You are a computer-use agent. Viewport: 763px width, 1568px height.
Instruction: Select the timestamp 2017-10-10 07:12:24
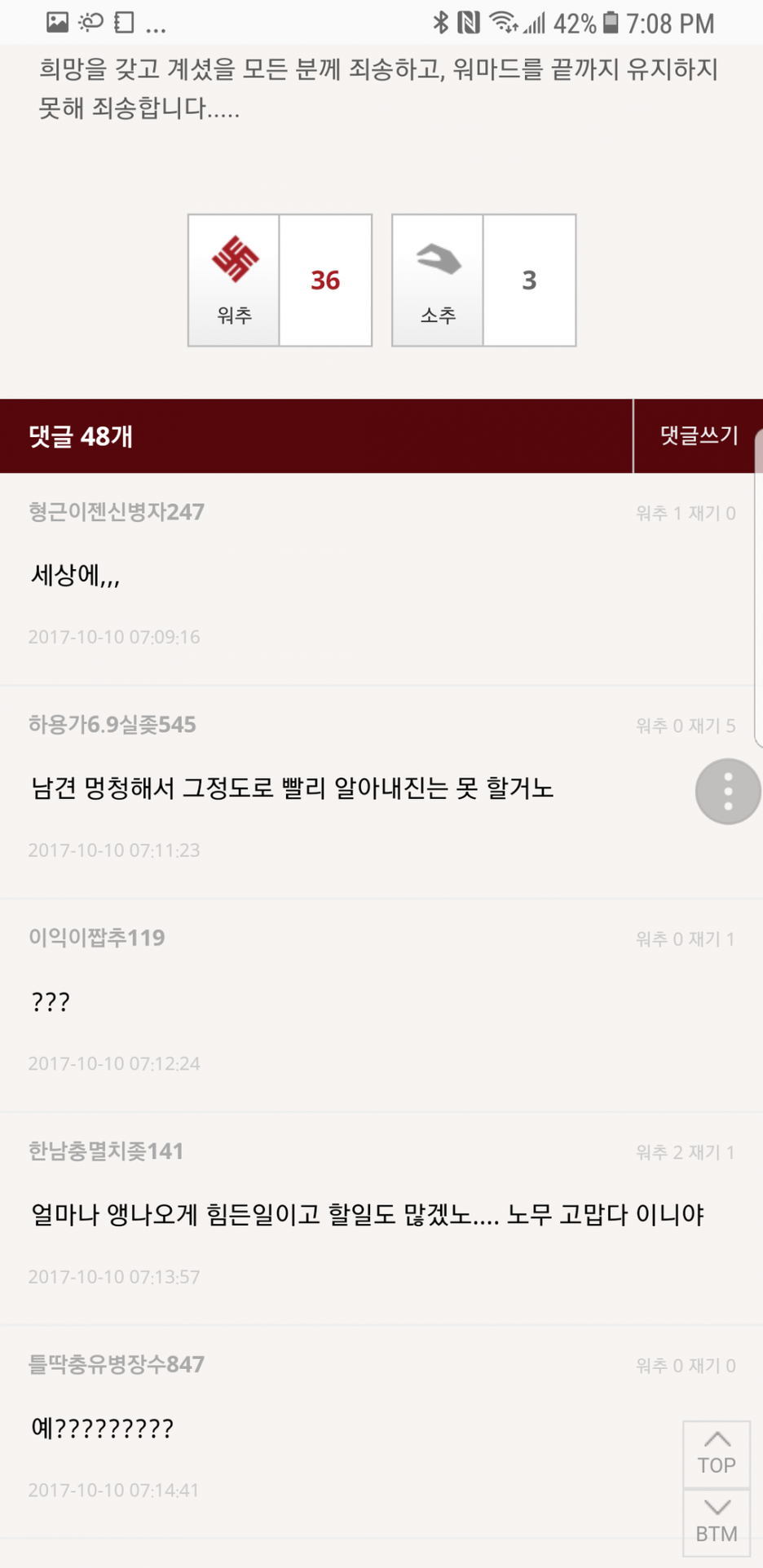pos(114,1063)
